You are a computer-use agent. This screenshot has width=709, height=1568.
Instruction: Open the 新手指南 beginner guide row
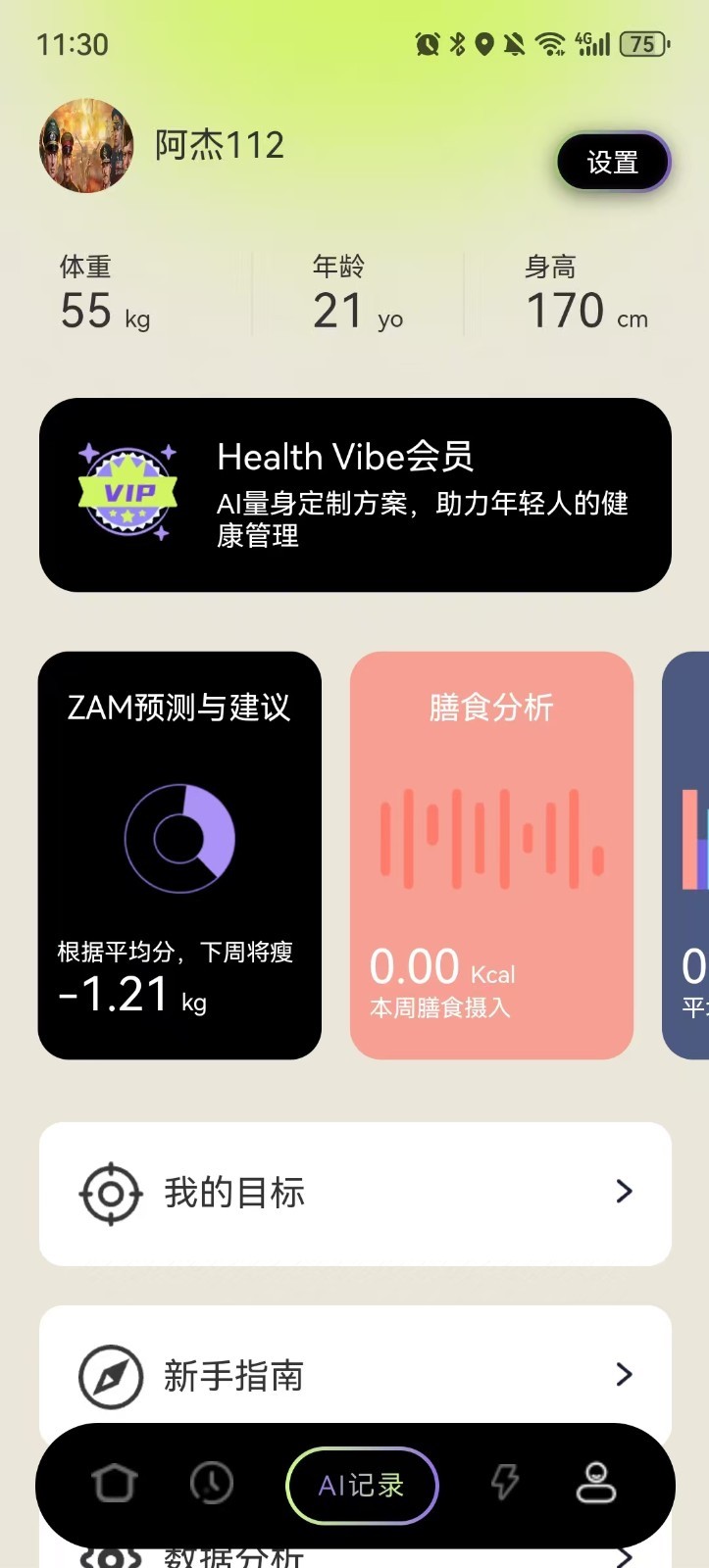click(x=355, y=1375)
